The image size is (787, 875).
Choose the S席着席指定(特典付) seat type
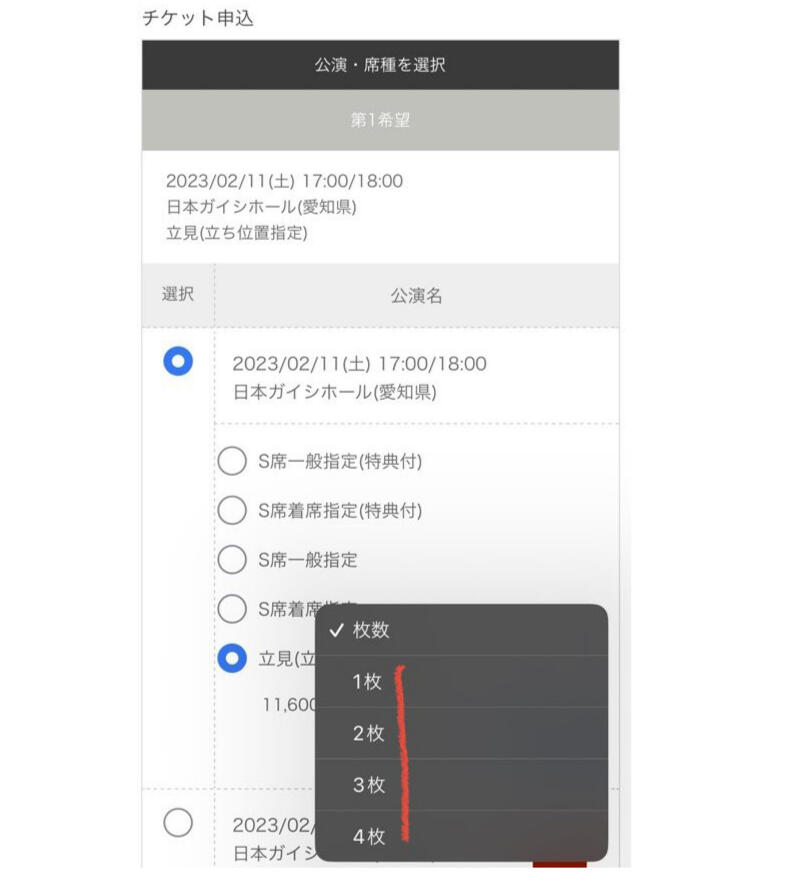[232, 510]
